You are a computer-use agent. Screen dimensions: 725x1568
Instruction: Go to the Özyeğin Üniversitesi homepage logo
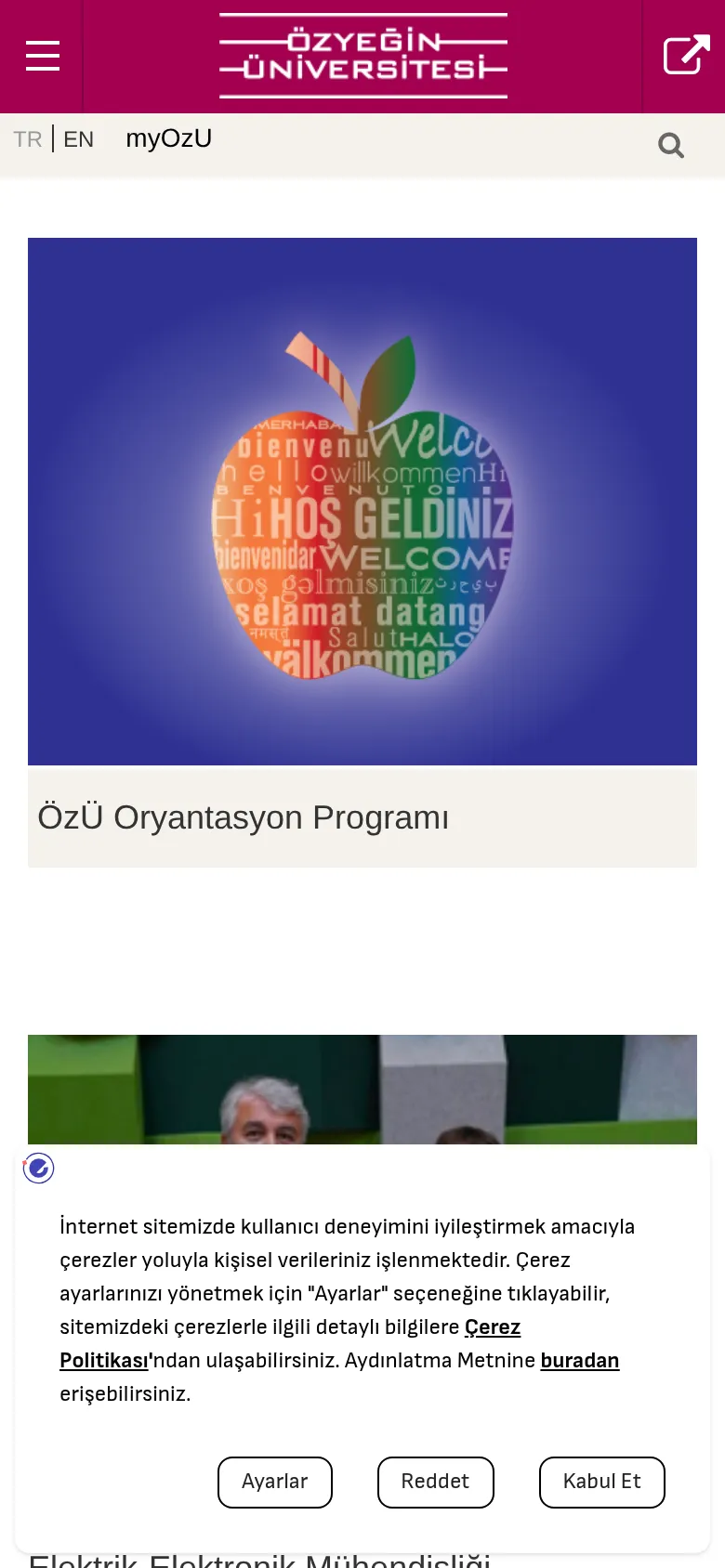(363, 56)
